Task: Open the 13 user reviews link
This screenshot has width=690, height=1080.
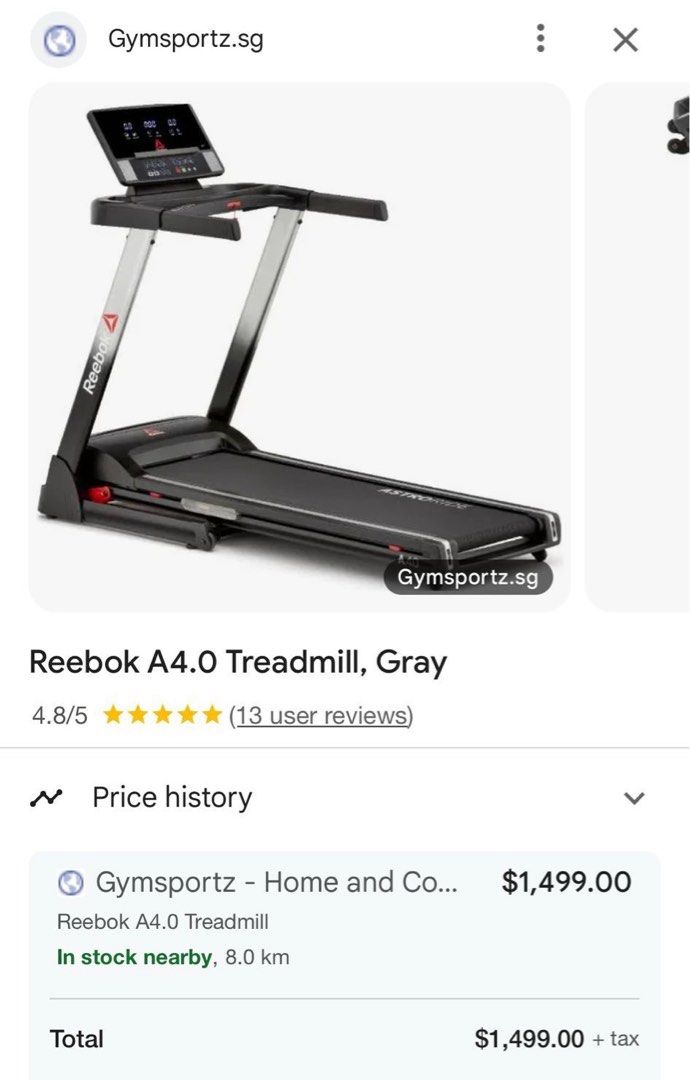Action: [320, 716]
